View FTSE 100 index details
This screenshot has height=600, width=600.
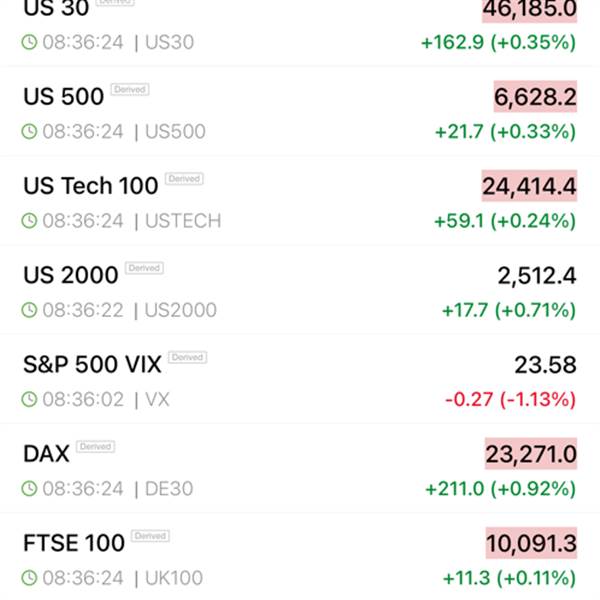point(300,558)
